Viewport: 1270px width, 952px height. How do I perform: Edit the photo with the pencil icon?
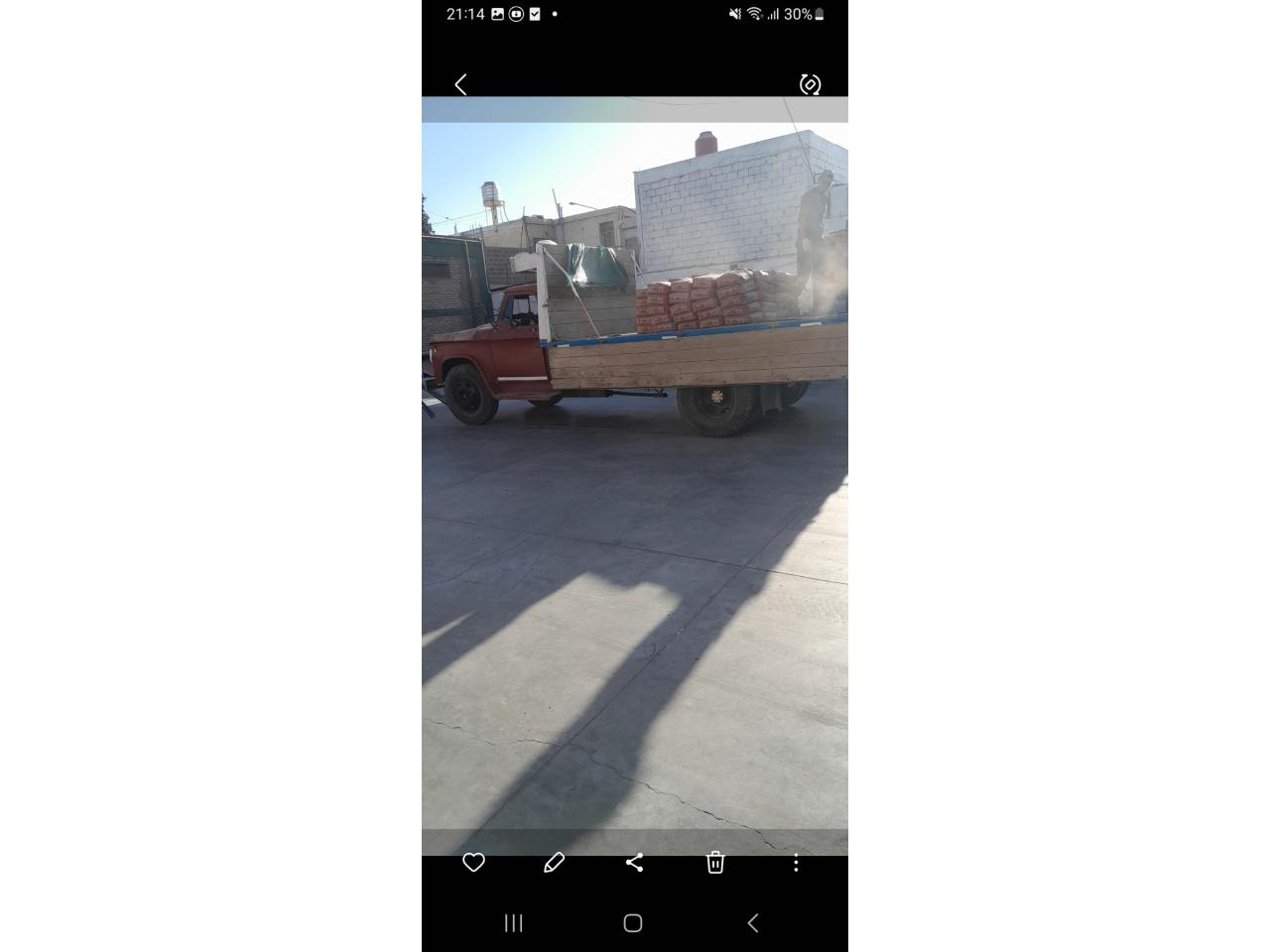[555, 863]
